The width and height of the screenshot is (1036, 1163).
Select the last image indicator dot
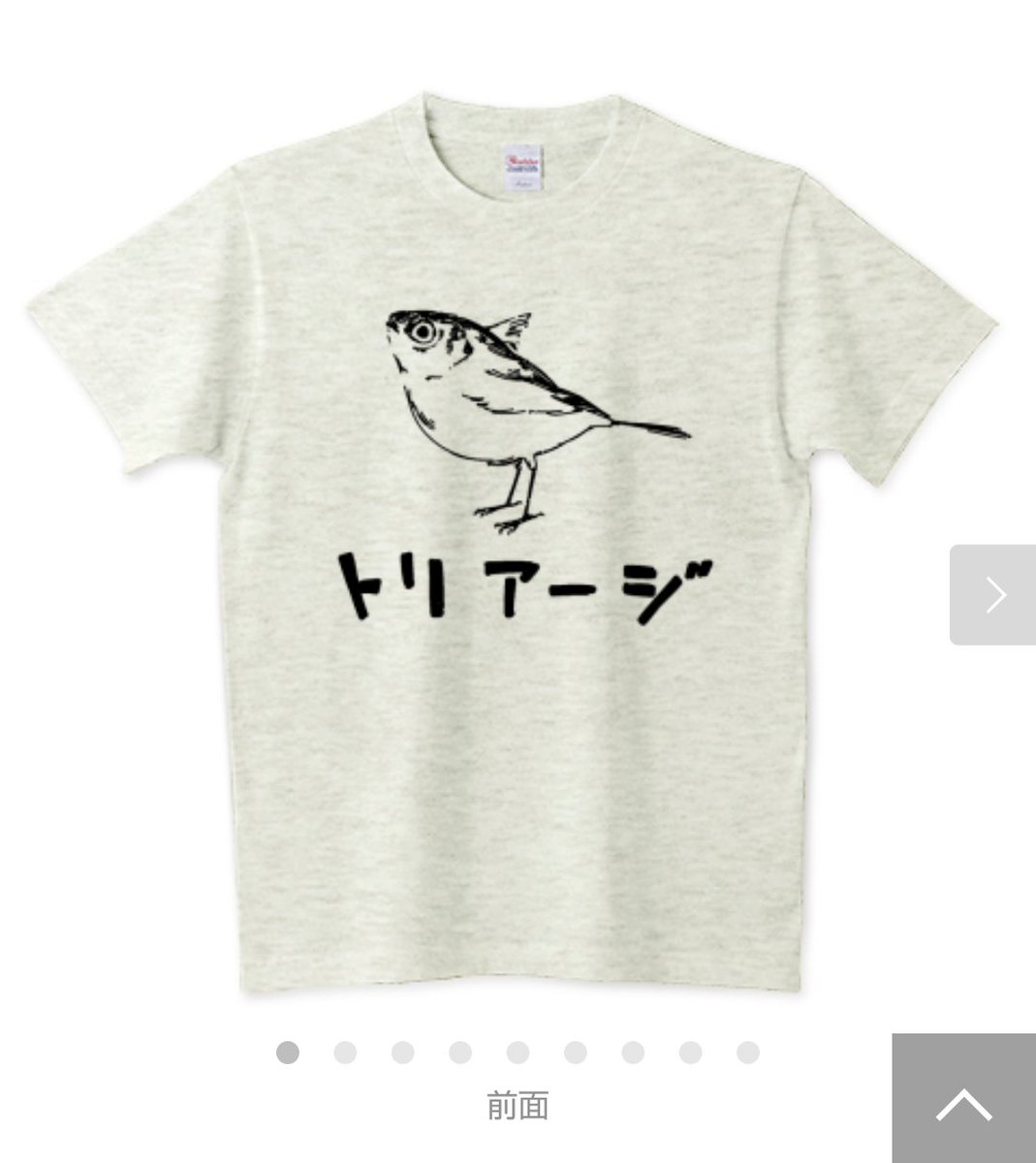(x=747, y=1053)
